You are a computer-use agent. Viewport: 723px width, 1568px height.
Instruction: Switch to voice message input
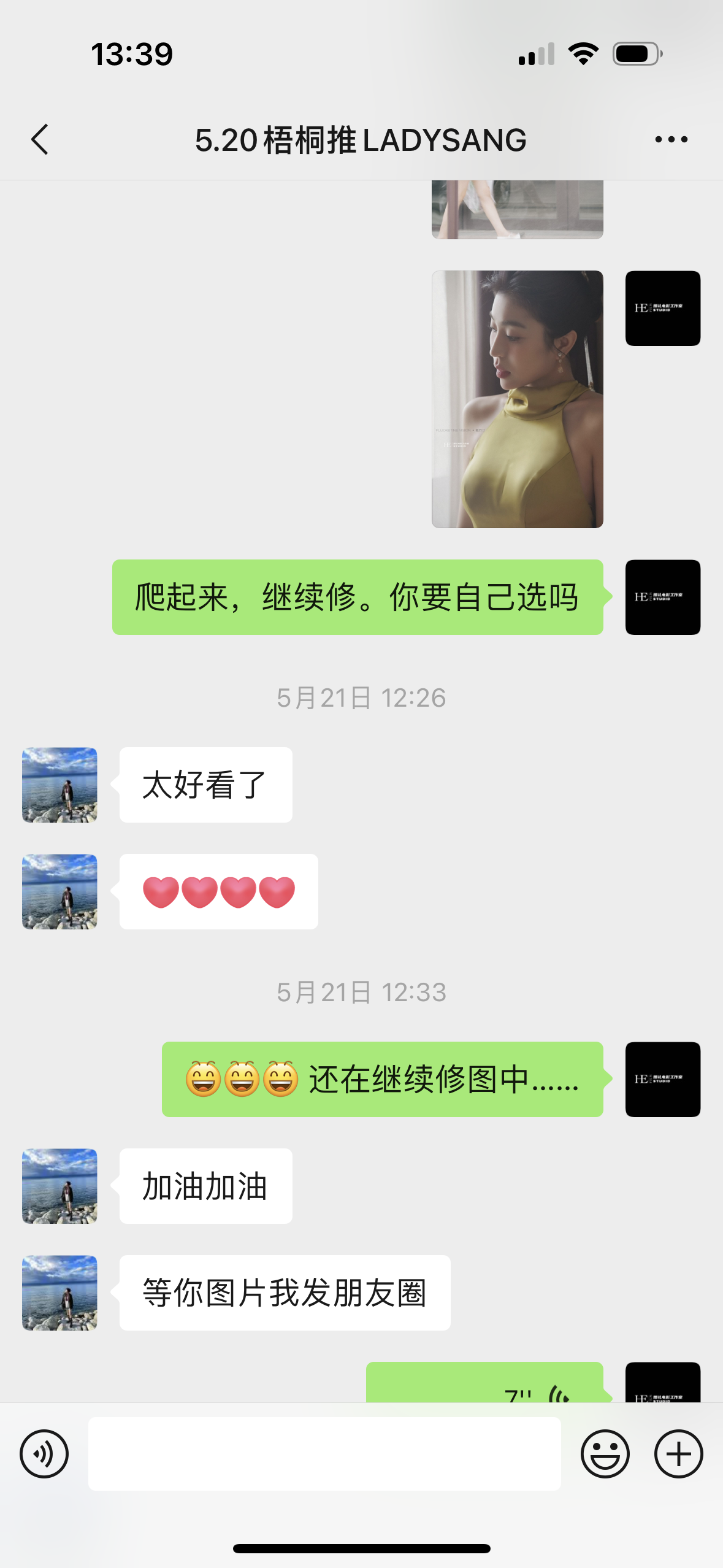pos(44,1453)
